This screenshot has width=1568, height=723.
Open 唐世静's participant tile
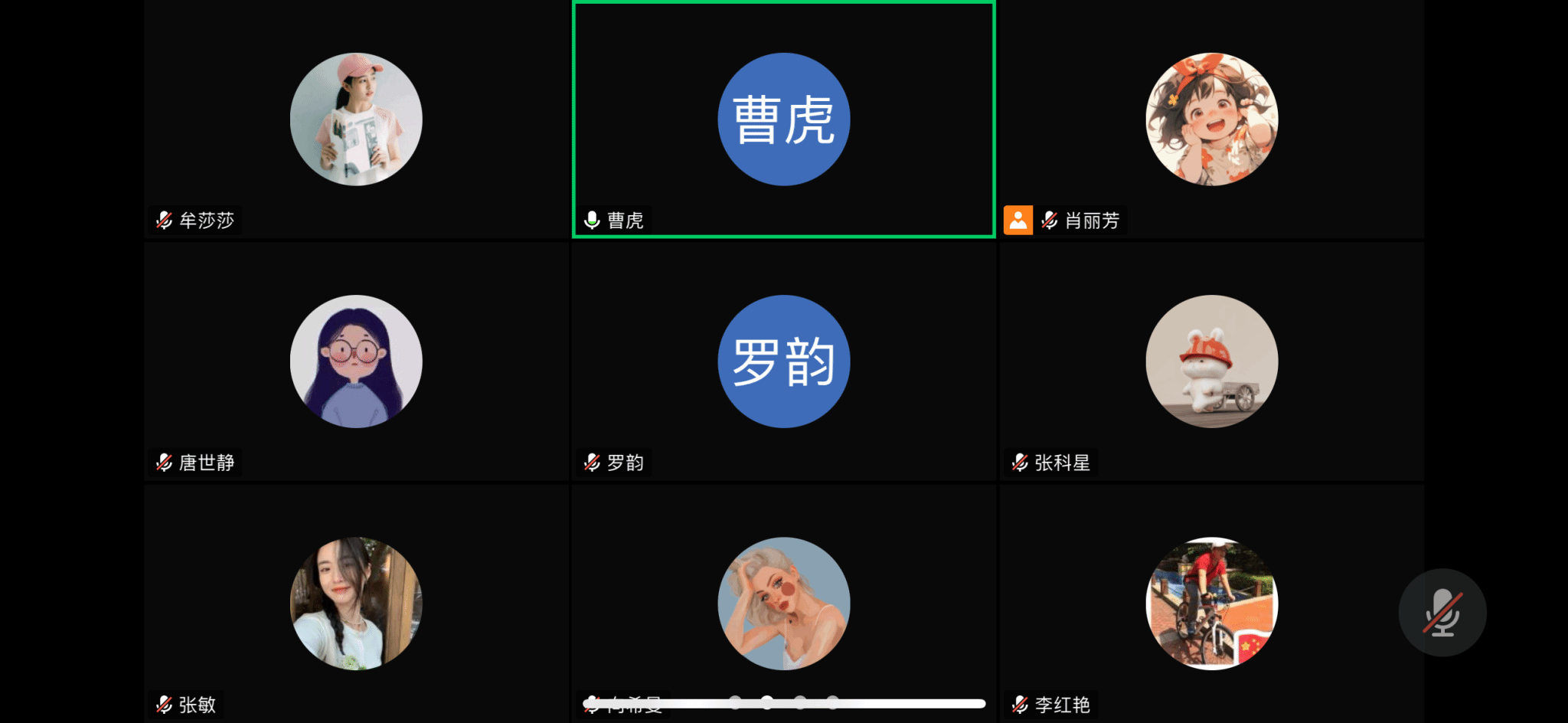[x=356, y=361]
